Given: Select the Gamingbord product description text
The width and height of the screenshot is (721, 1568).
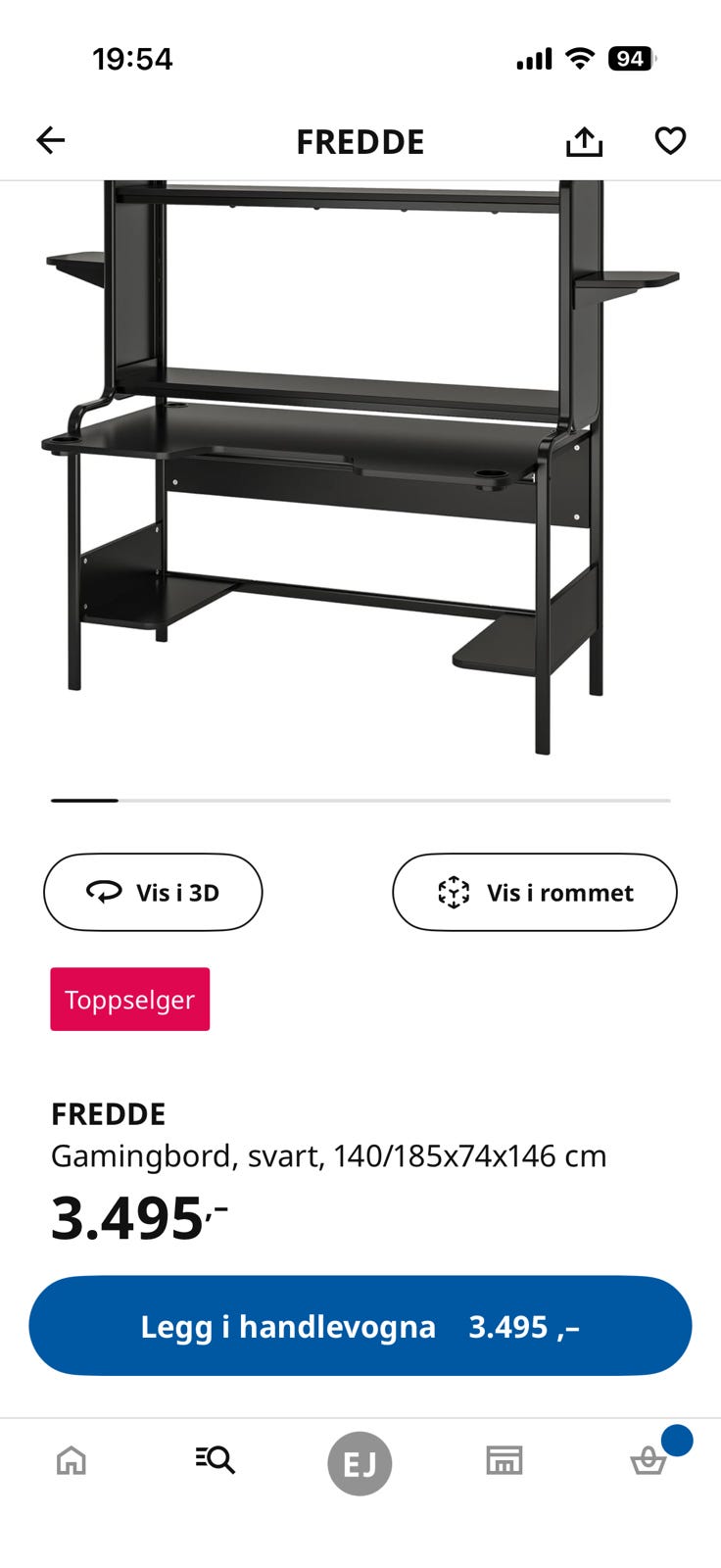Looking at the screenshot, I should 329,1156.
